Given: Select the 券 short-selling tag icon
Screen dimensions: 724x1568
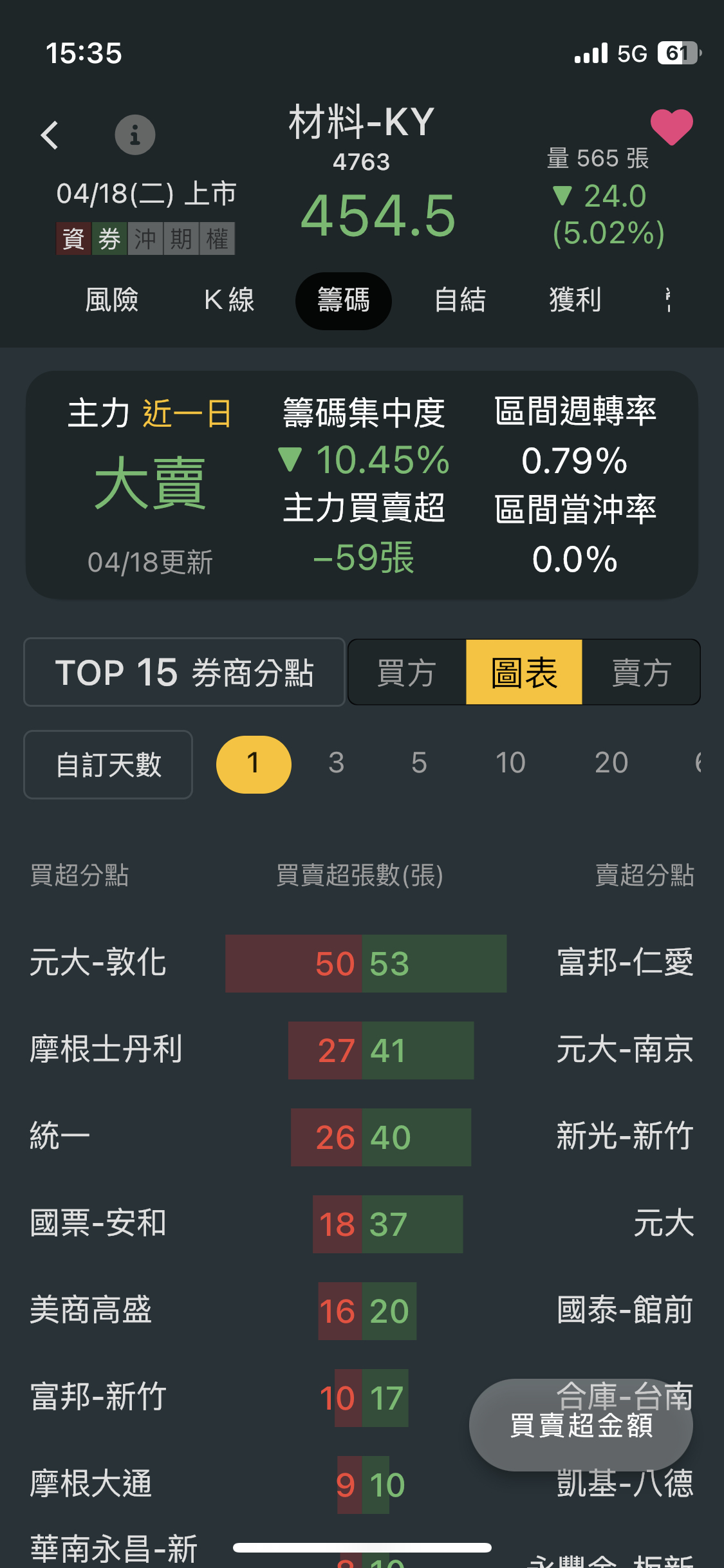Looking at the screenshot, I should pyautogui.click(x=109, y=238).
